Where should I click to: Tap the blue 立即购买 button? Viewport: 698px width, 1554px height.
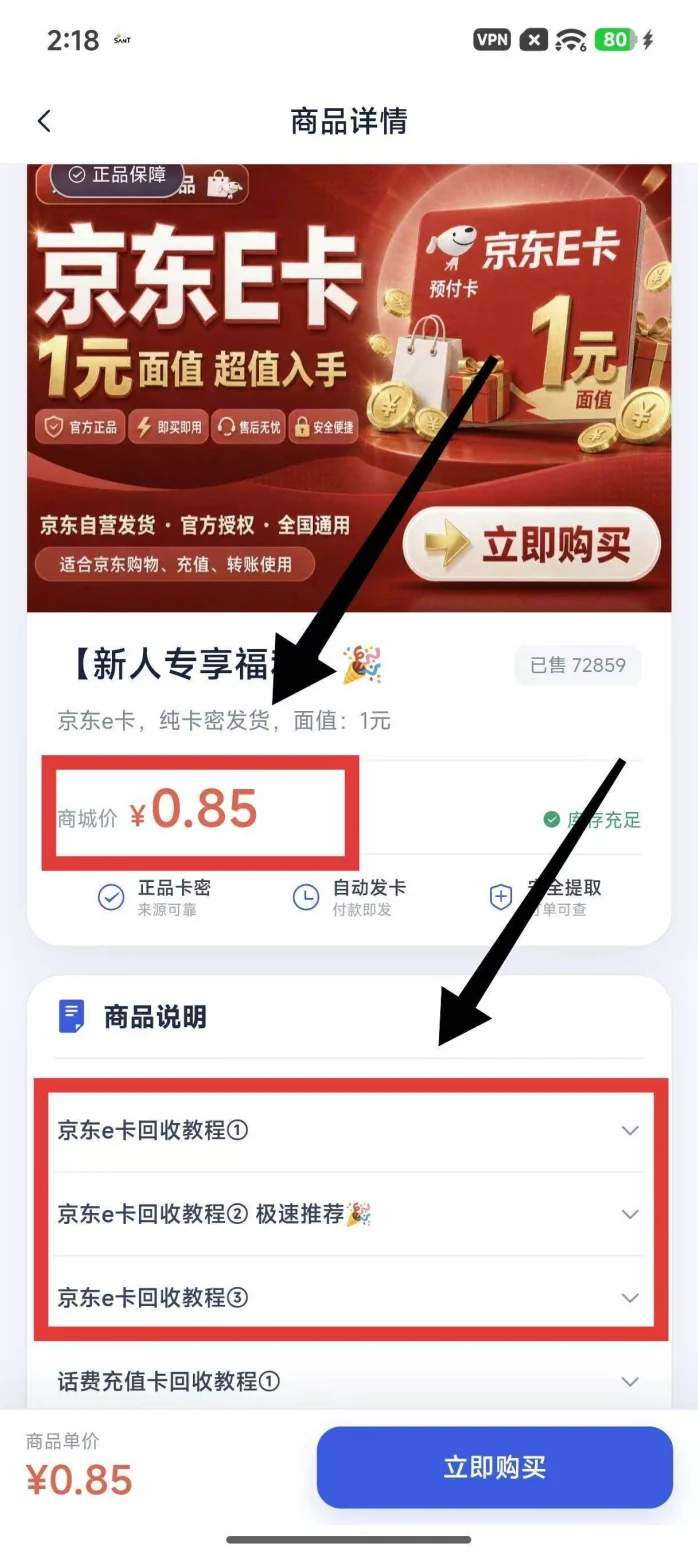[494, 1467]
